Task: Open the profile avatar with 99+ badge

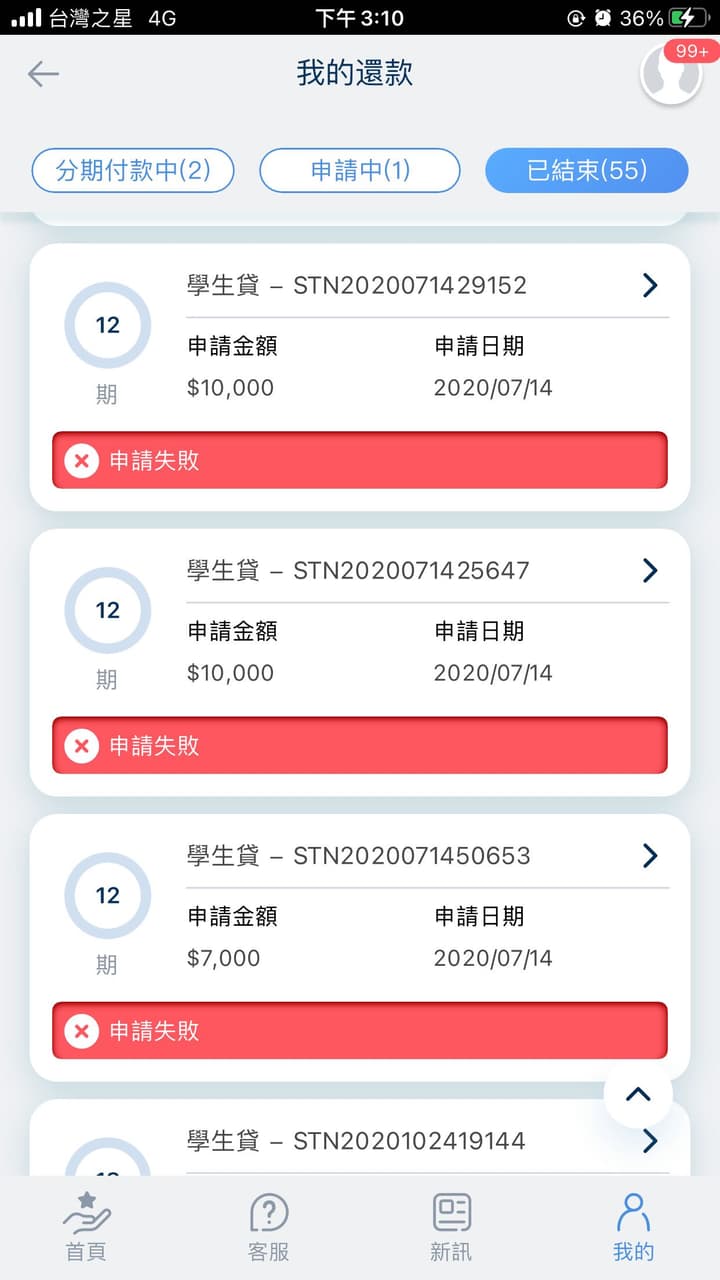Action: coord(671,74)
